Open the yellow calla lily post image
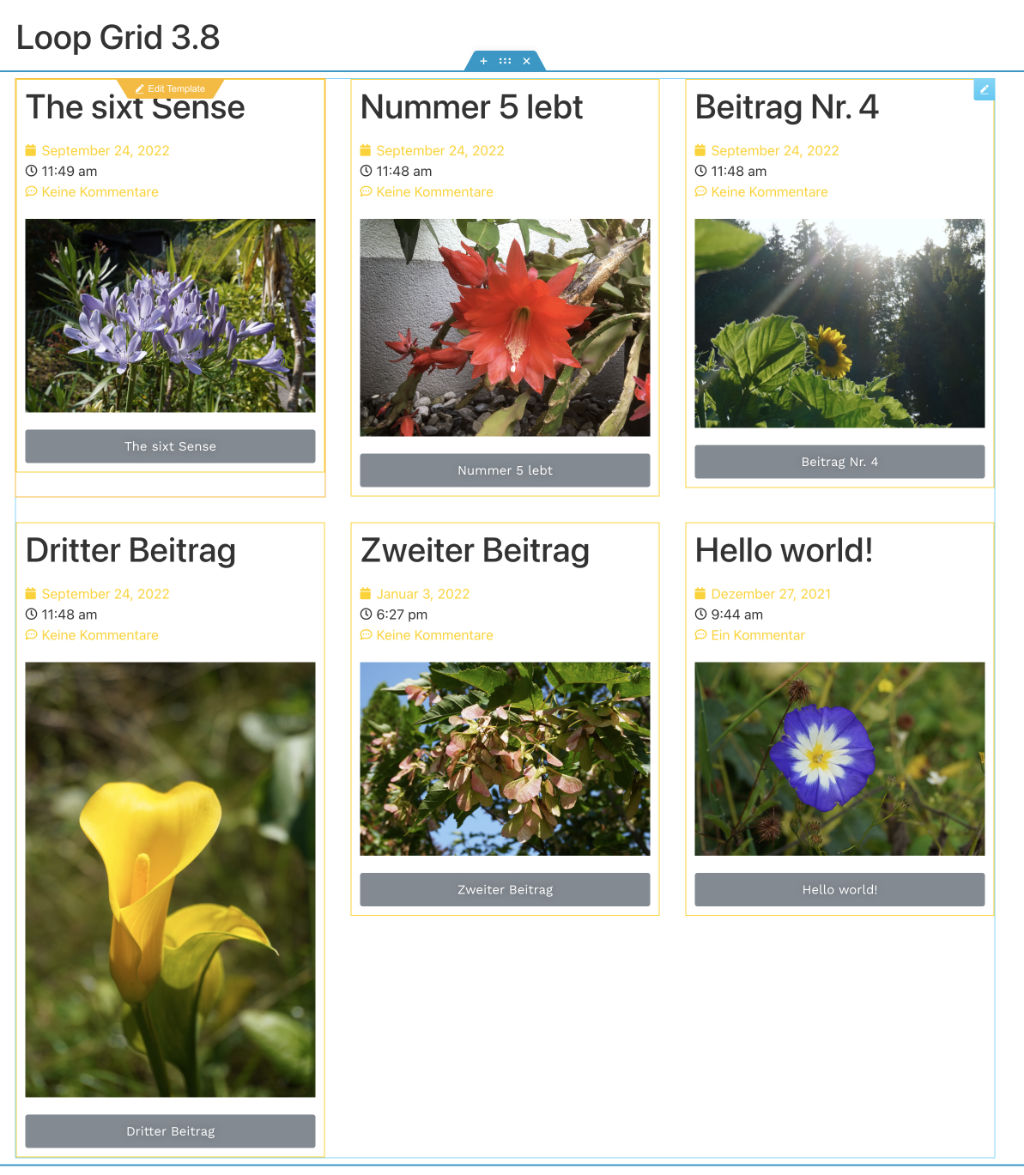 pos(170,879)
